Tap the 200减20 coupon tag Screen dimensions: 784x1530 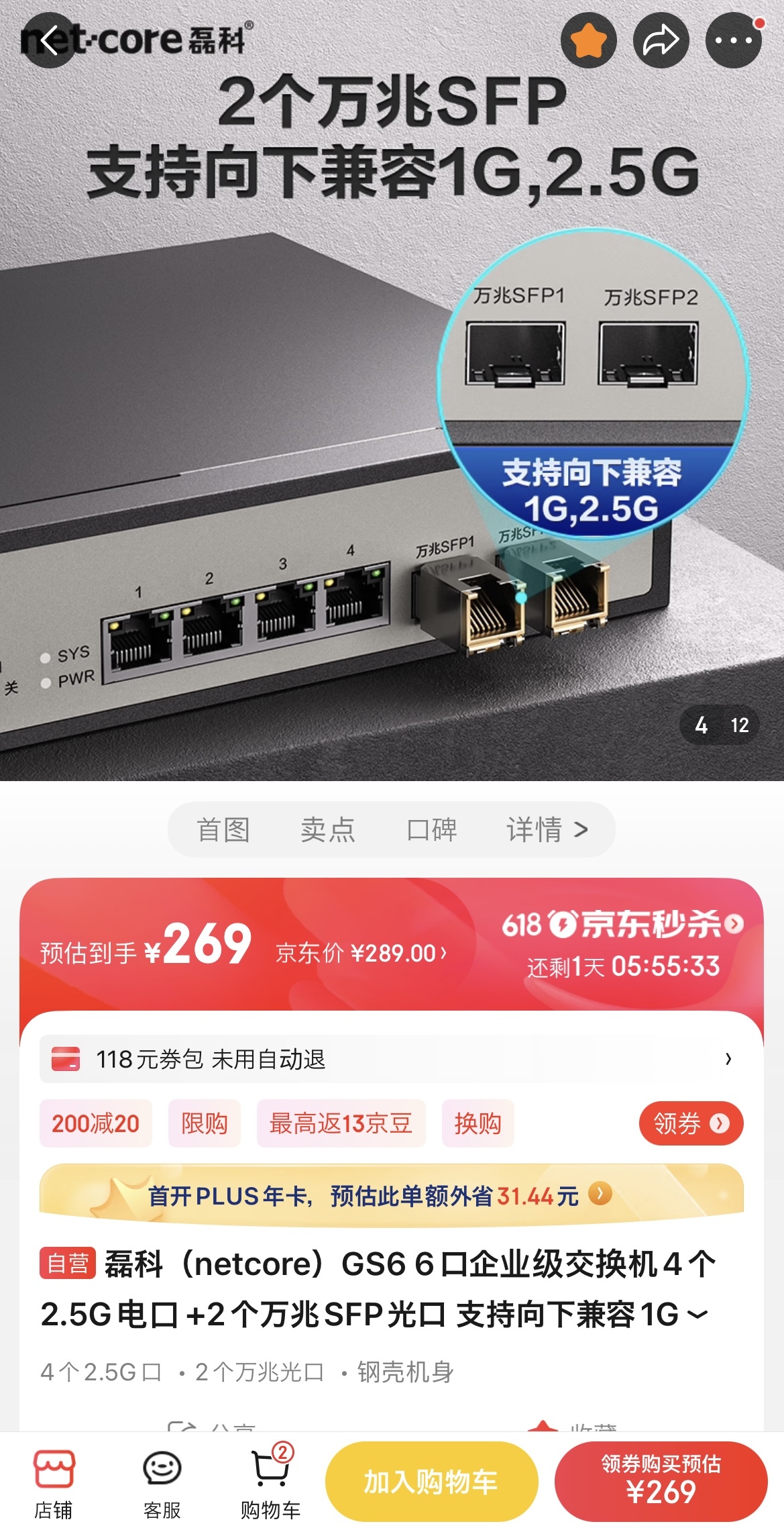tap(95, 1123)
